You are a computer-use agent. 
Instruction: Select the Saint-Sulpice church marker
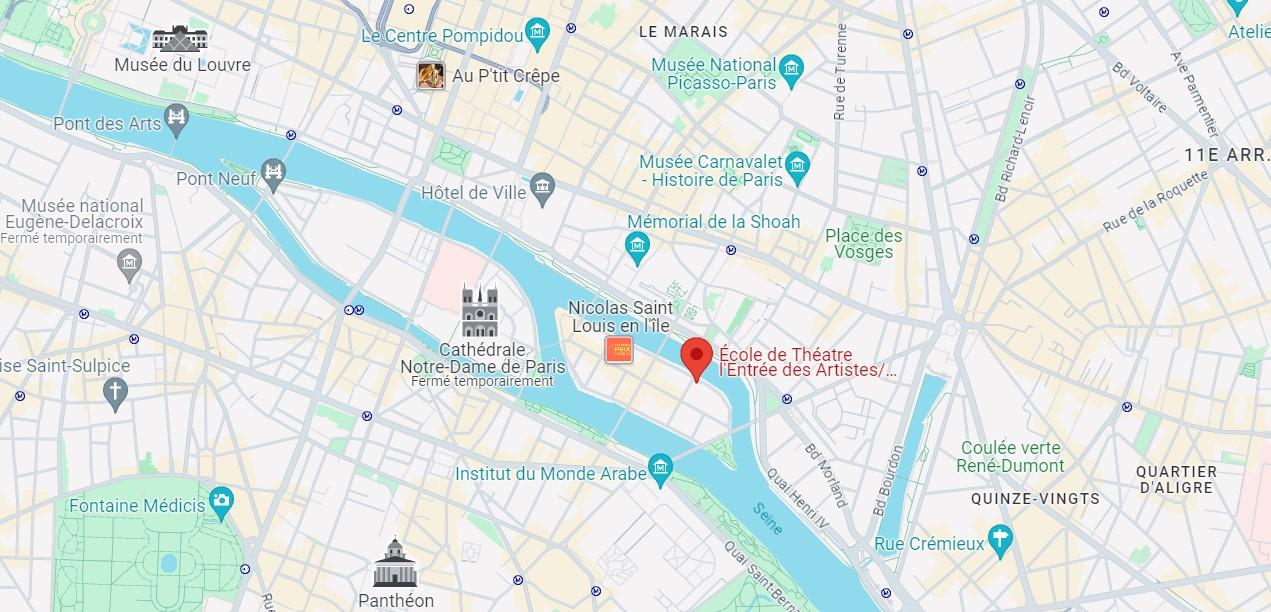tap(116, 391)
